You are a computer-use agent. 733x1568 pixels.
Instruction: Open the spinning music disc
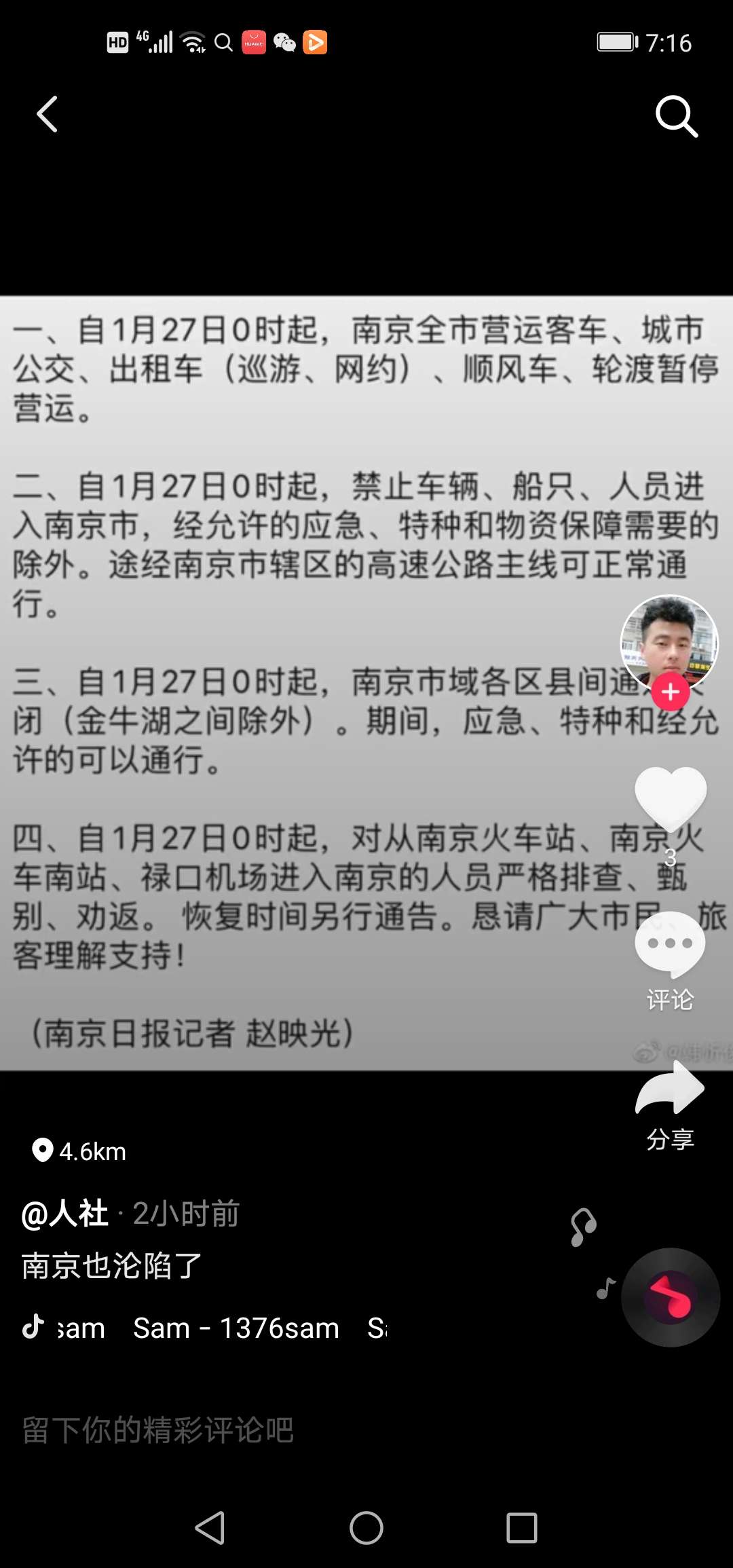click(x=671, y=1297)
